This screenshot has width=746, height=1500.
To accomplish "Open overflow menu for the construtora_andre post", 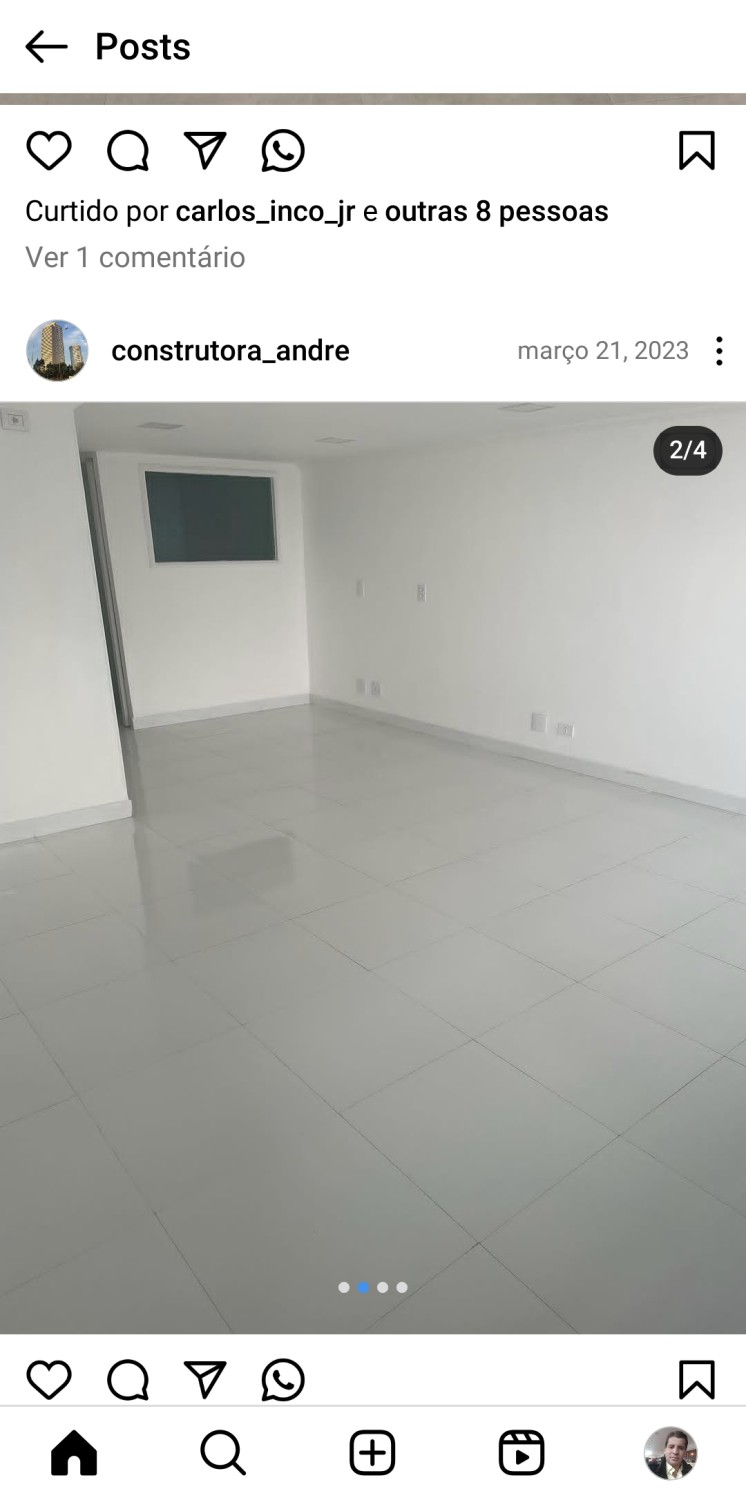I will click(x=718, y=351).
